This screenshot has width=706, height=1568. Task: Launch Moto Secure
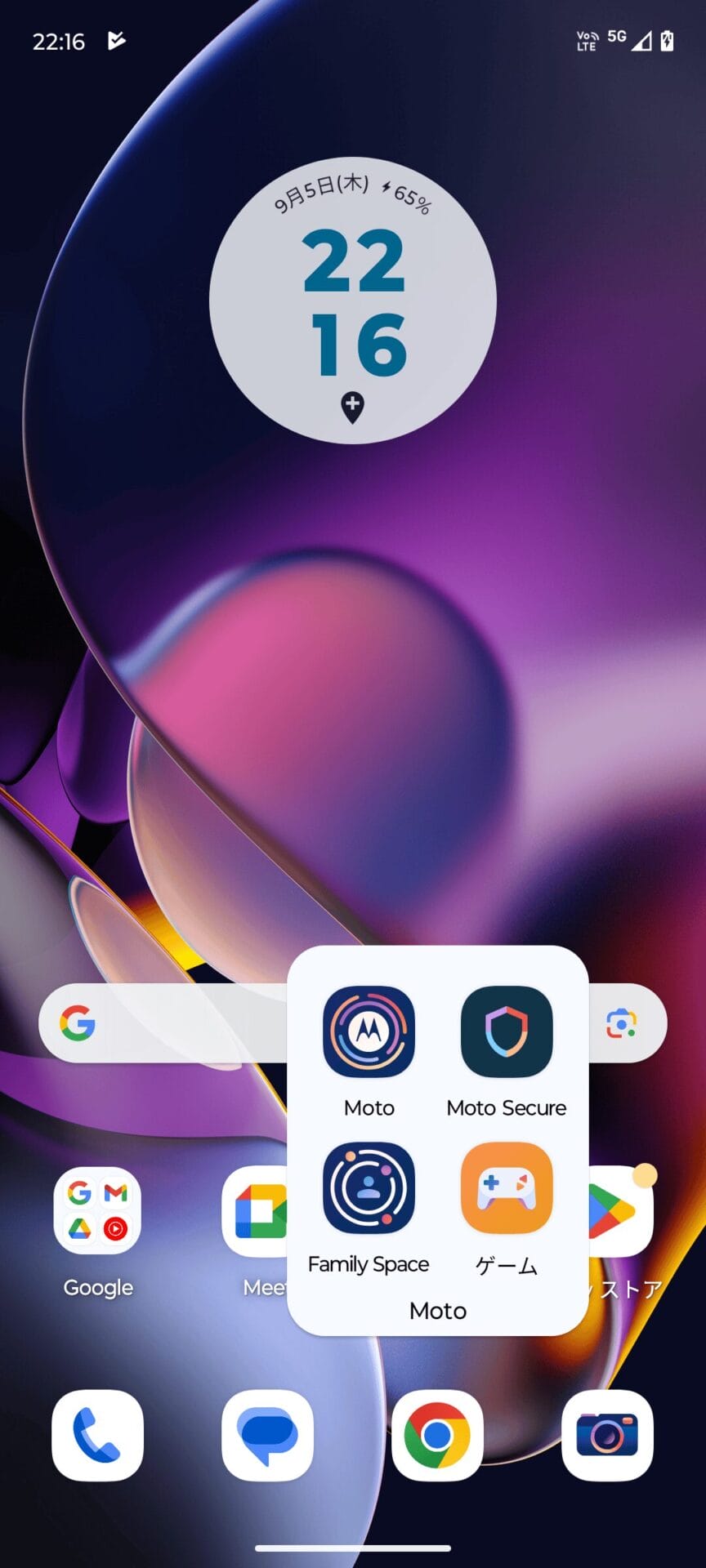[506, 1031]
